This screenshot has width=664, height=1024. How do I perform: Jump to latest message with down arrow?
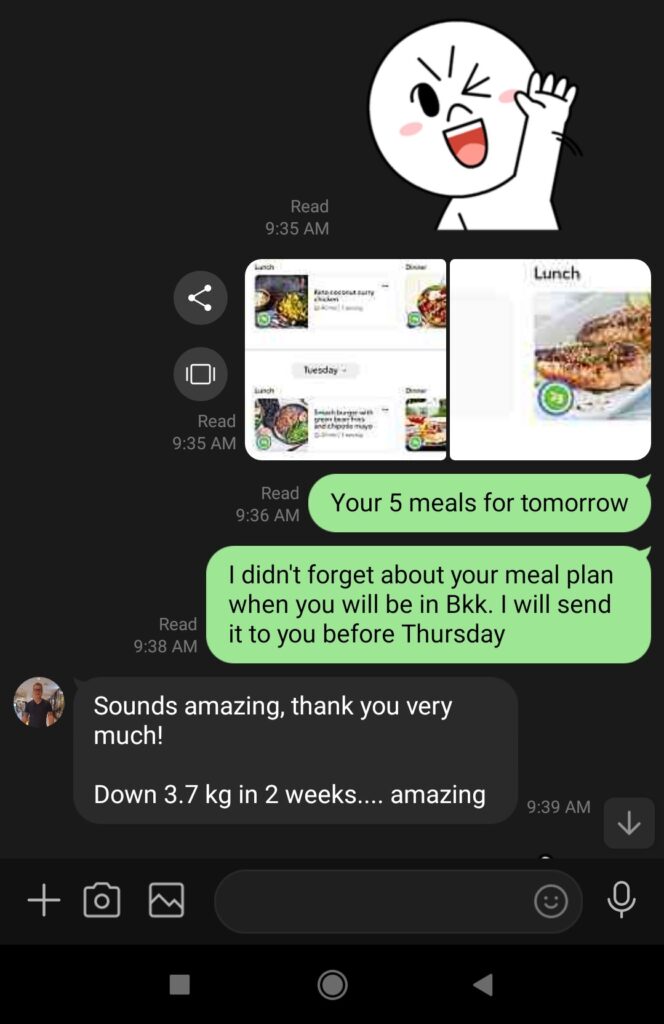point(629,823)
